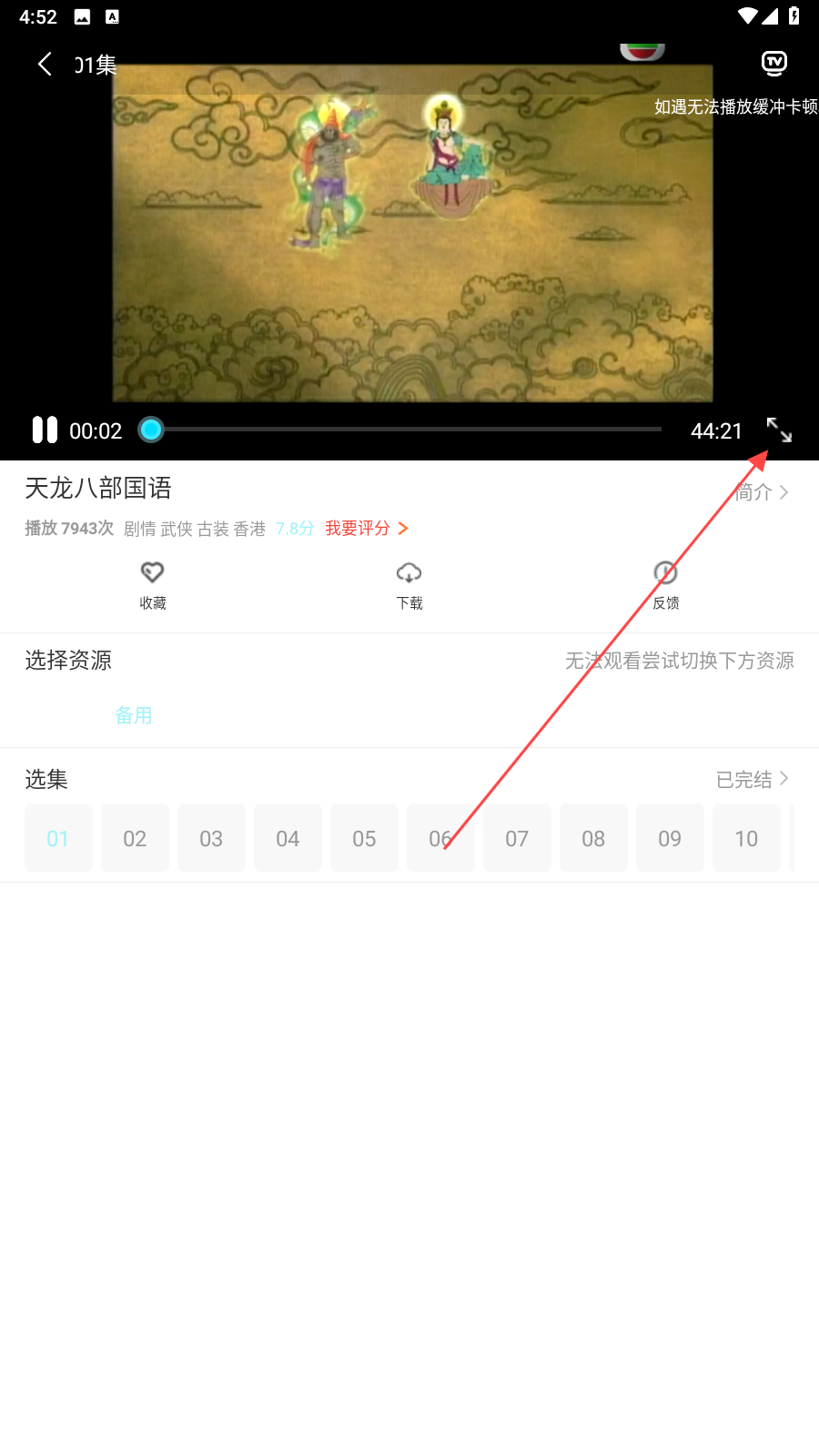Play episode 02
This screenshot has height=1456, width=819.
[x=135, y=838]
